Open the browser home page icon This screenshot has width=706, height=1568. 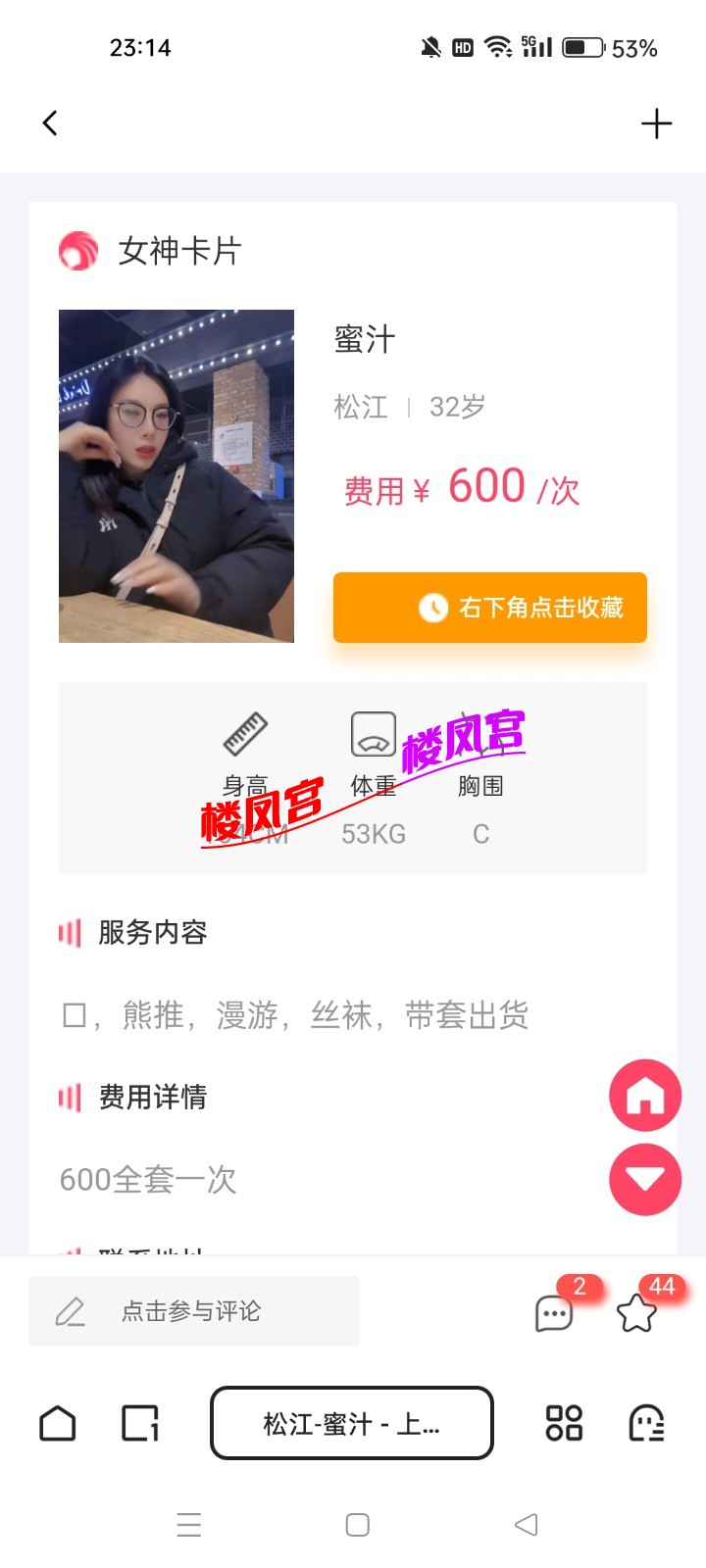(58, 1423)
